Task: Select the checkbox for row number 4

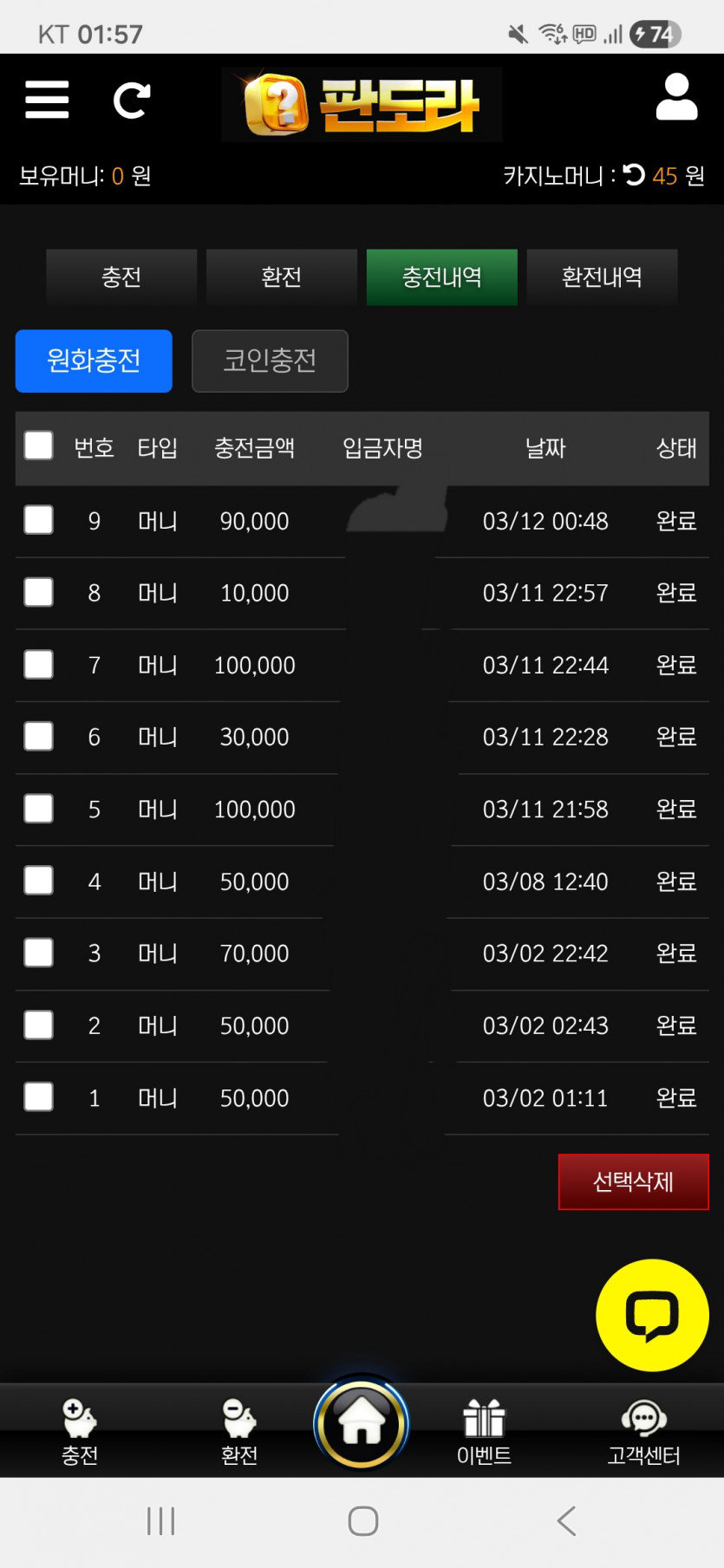Action: [x=39, y=881]
